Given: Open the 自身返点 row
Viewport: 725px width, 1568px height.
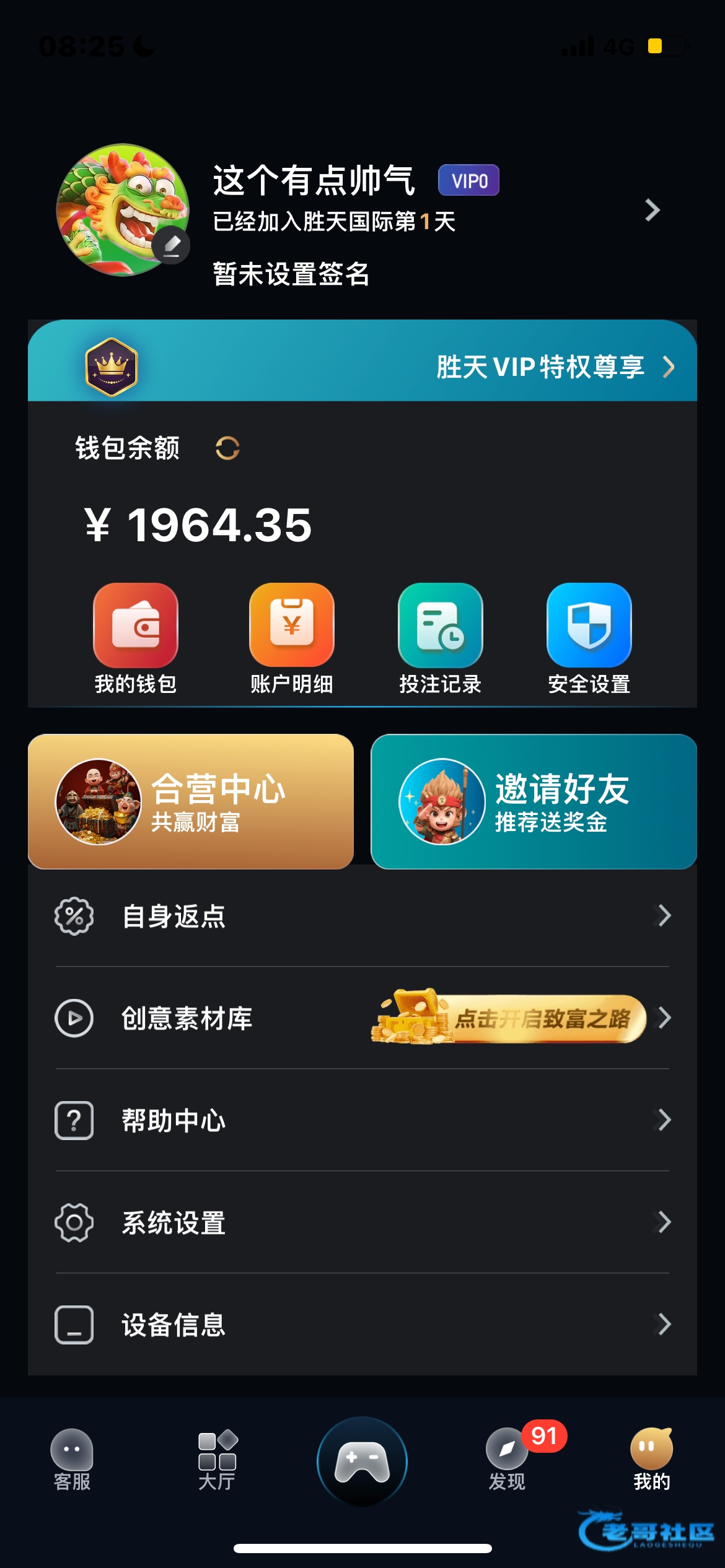Looking at the screenshot, I should pos(362,916).
